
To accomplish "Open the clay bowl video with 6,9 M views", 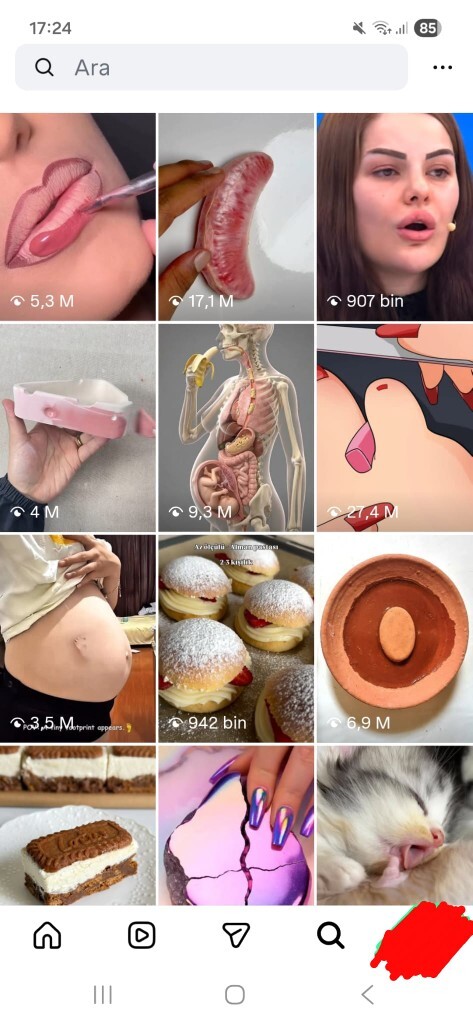I will [395, 639].
